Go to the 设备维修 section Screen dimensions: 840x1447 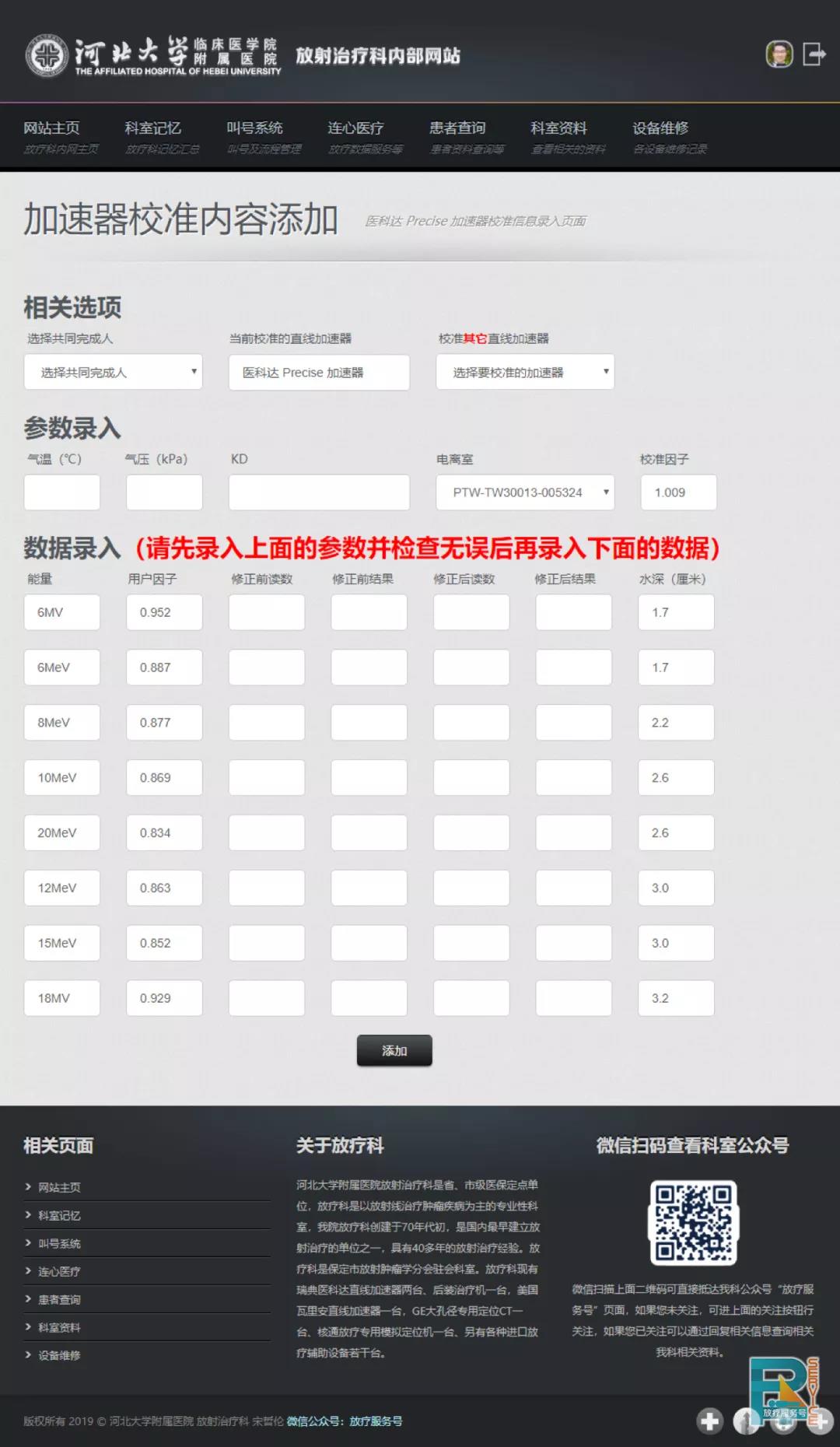click(660, 128)
